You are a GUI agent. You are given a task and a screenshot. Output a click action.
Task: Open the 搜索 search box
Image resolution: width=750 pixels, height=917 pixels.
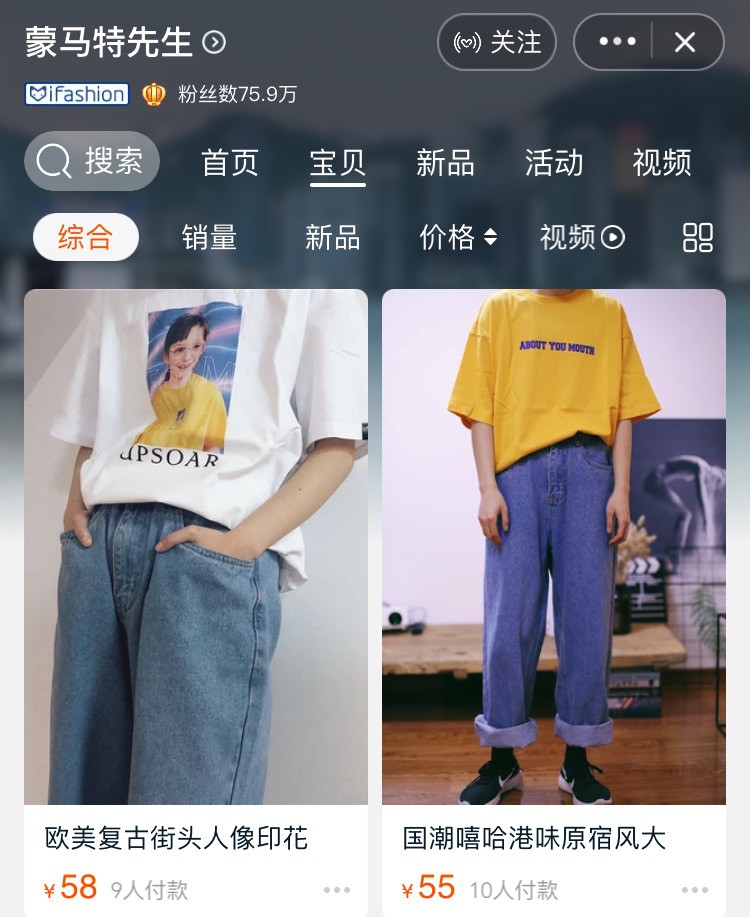(92, 161)
